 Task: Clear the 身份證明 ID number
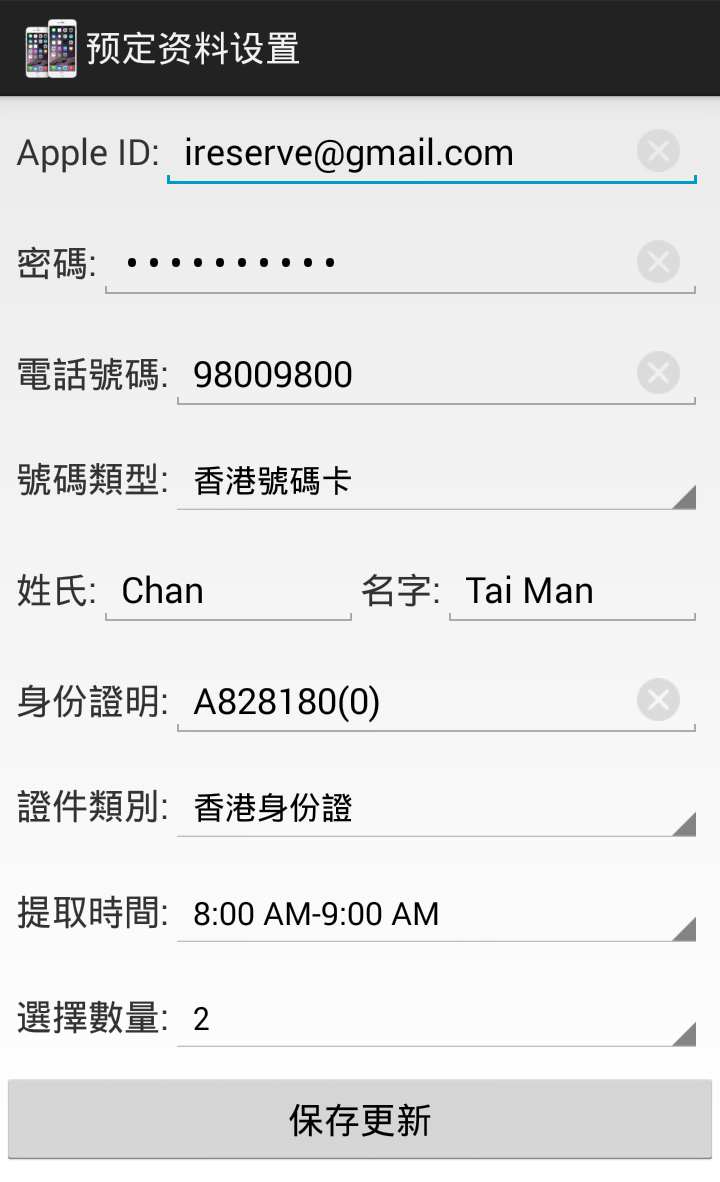(x=658, y=700)
